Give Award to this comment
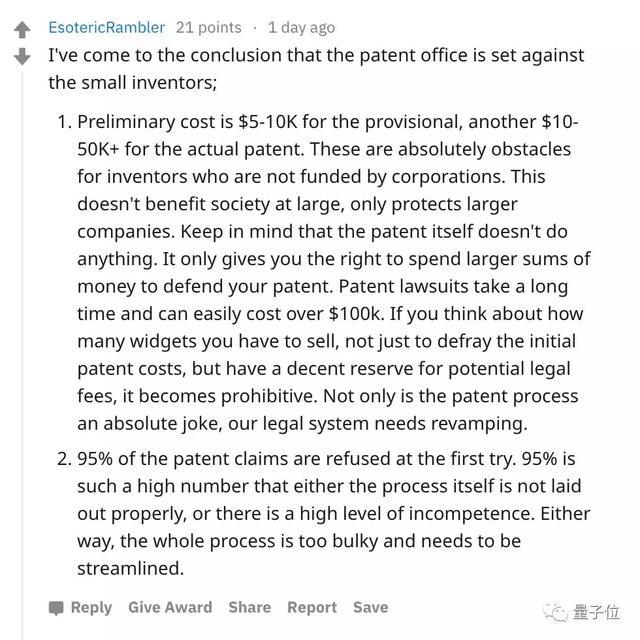The height and width of the screenshot is (640, 640). pos(170,607)
